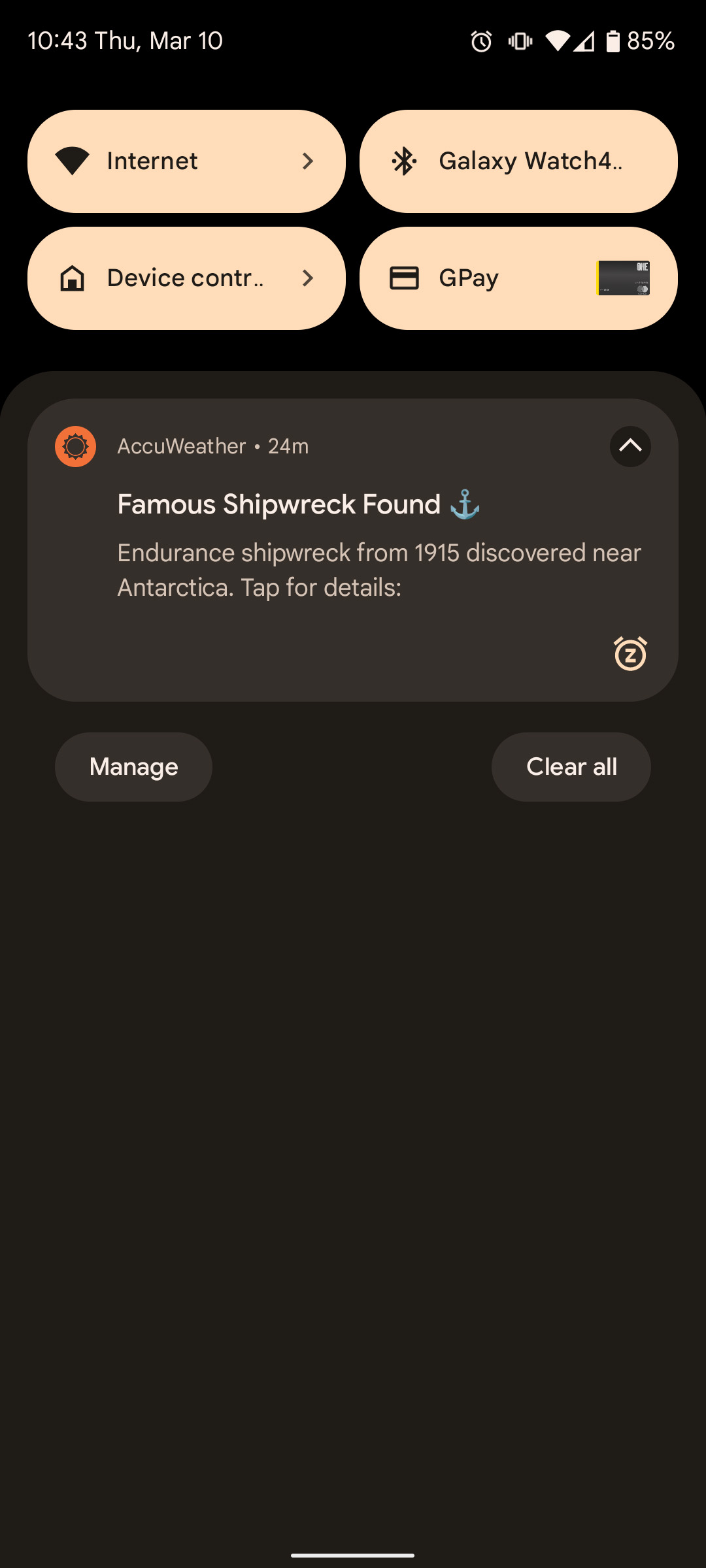This screenshot has width=706, height=1568.
Task: Open the Device controls tile
Action: pyautogui.click(x=186, y=278)
